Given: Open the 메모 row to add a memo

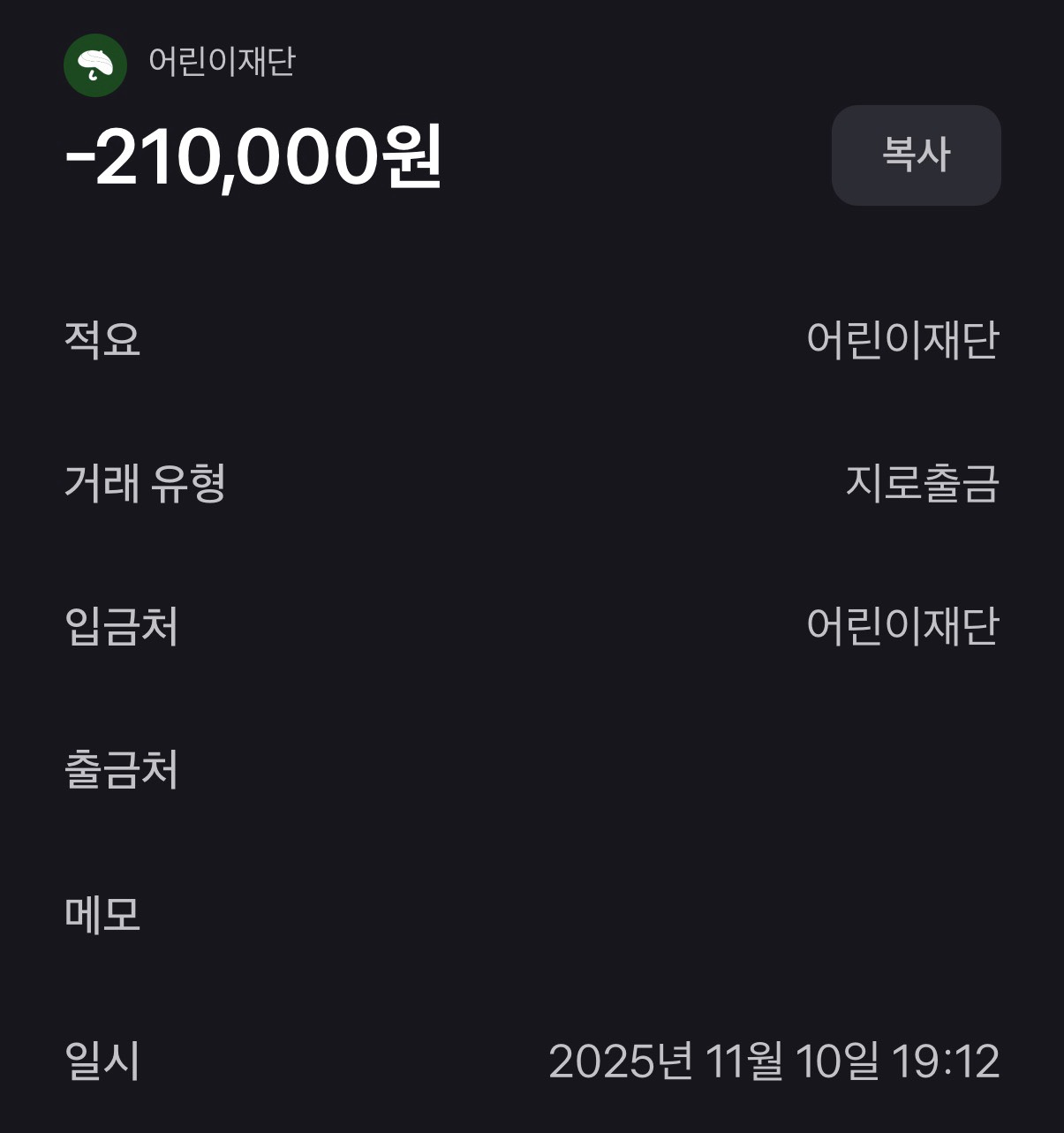Looking at the screenshot, I should [531, 914].
